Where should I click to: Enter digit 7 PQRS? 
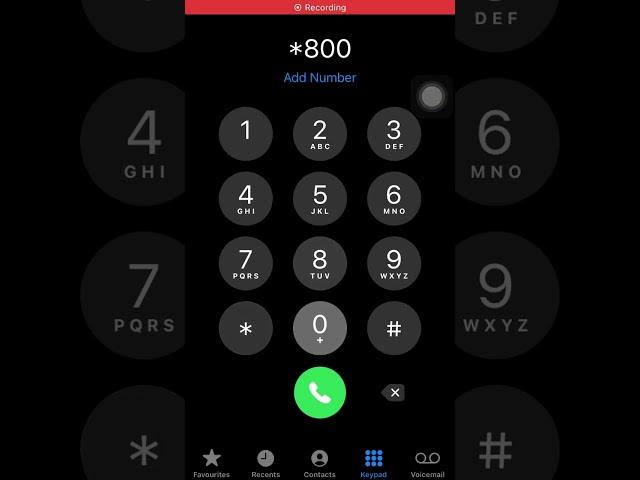246,263
